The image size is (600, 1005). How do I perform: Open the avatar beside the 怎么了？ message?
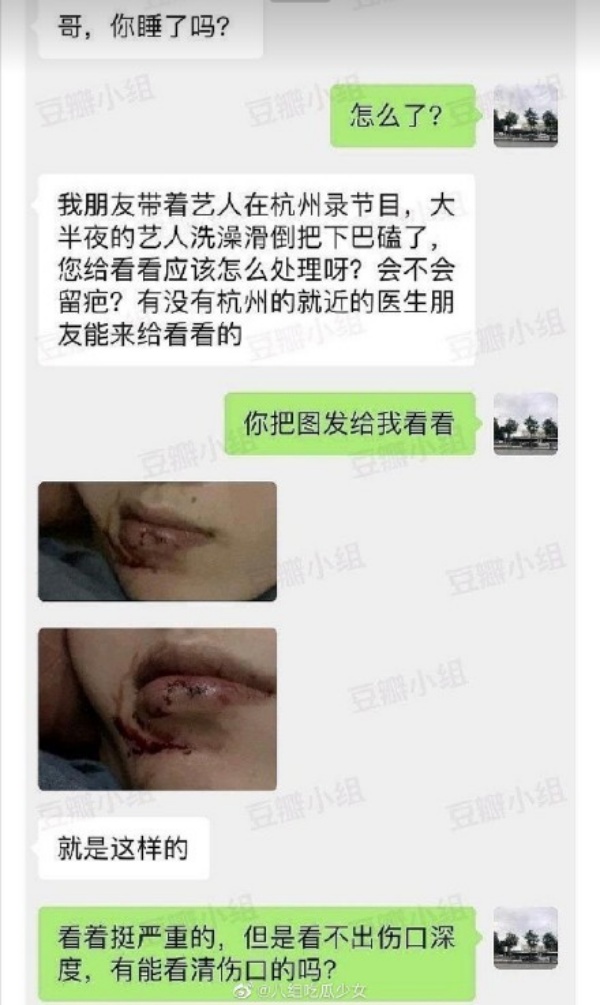(525, 117)
